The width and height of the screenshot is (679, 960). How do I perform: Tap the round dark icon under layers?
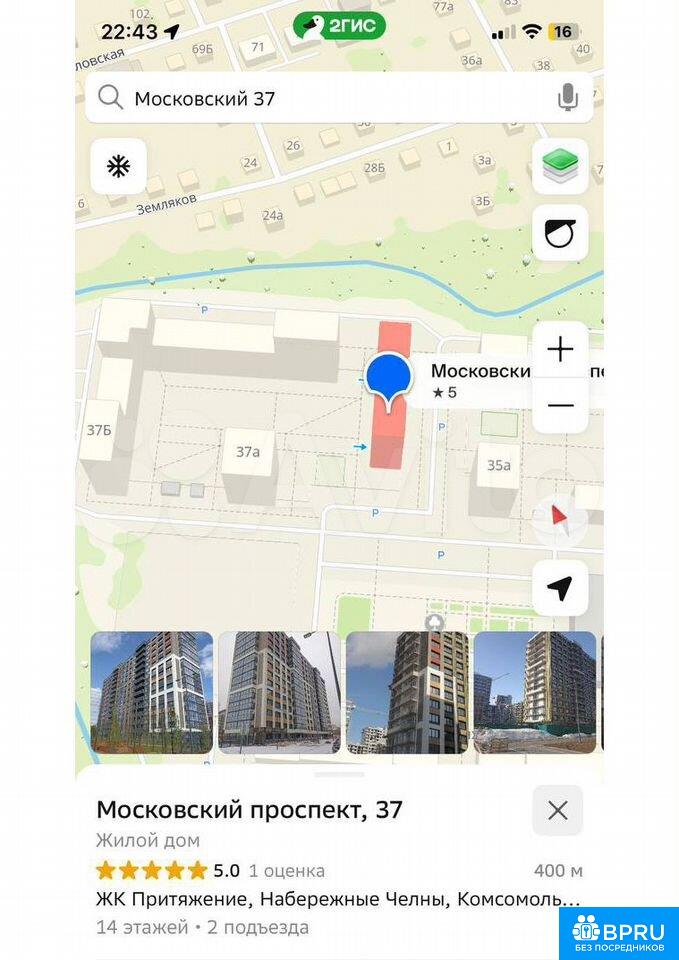pos(560,233)
